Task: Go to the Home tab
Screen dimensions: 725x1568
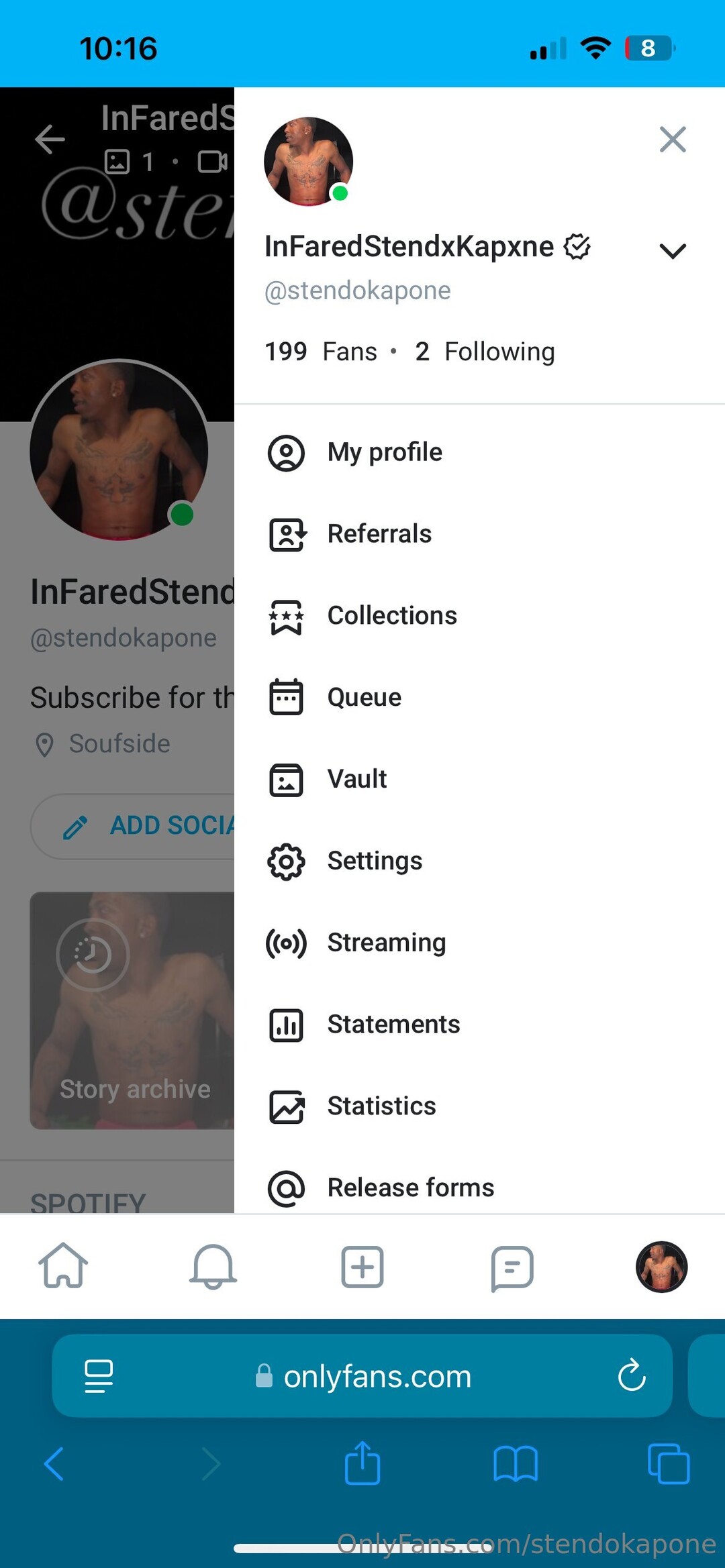Action: click(63, 1266)
